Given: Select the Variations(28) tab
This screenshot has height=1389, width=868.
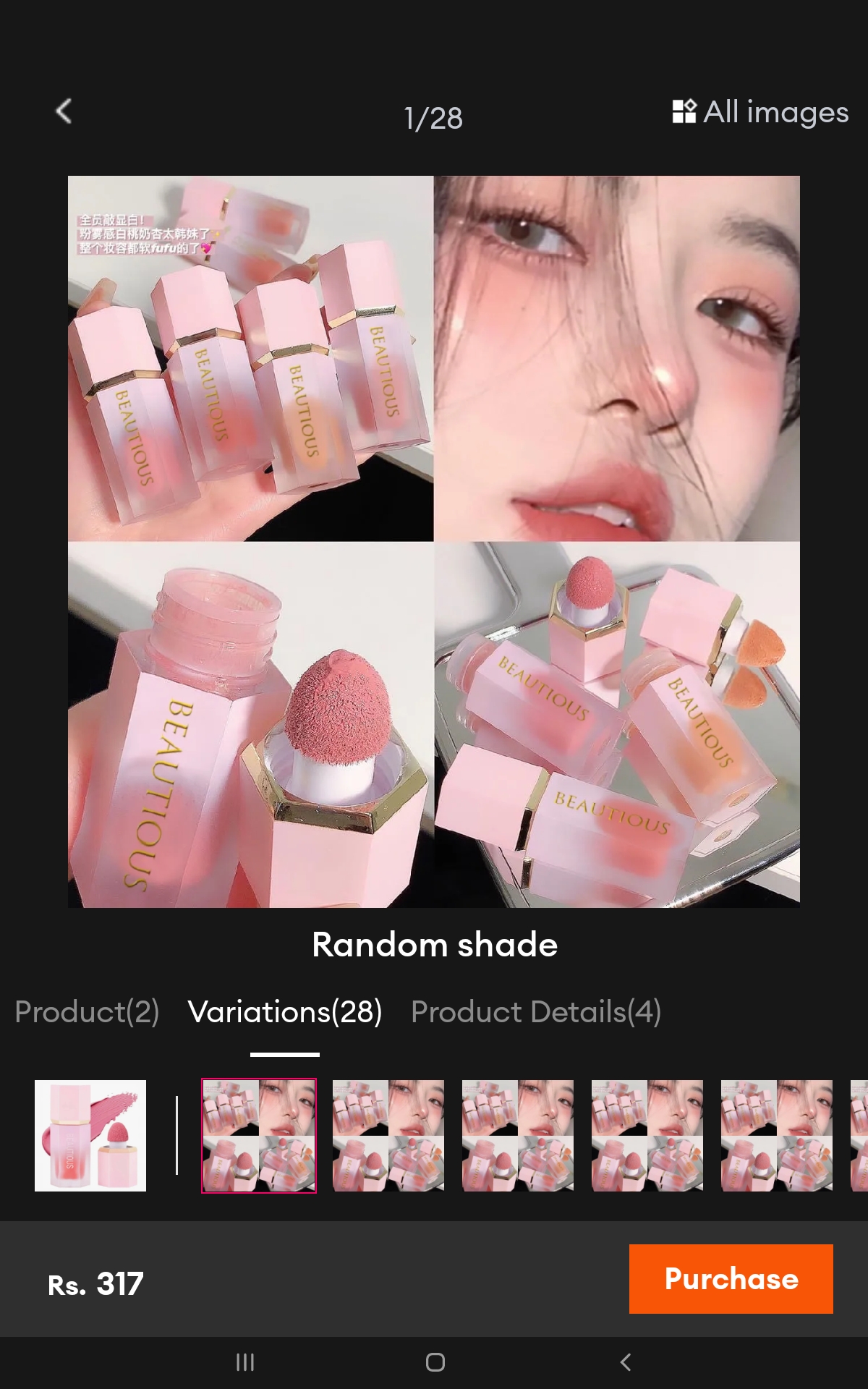Looking at the screenshot, I should 285,1011.
